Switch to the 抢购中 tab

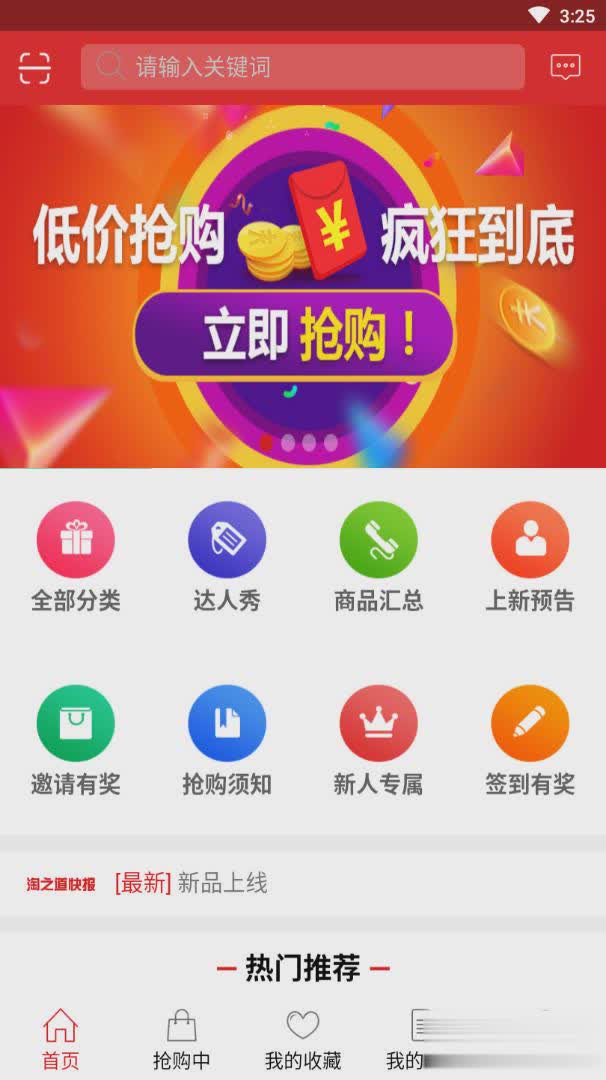pyautogui.click(x=181, y=1040)
